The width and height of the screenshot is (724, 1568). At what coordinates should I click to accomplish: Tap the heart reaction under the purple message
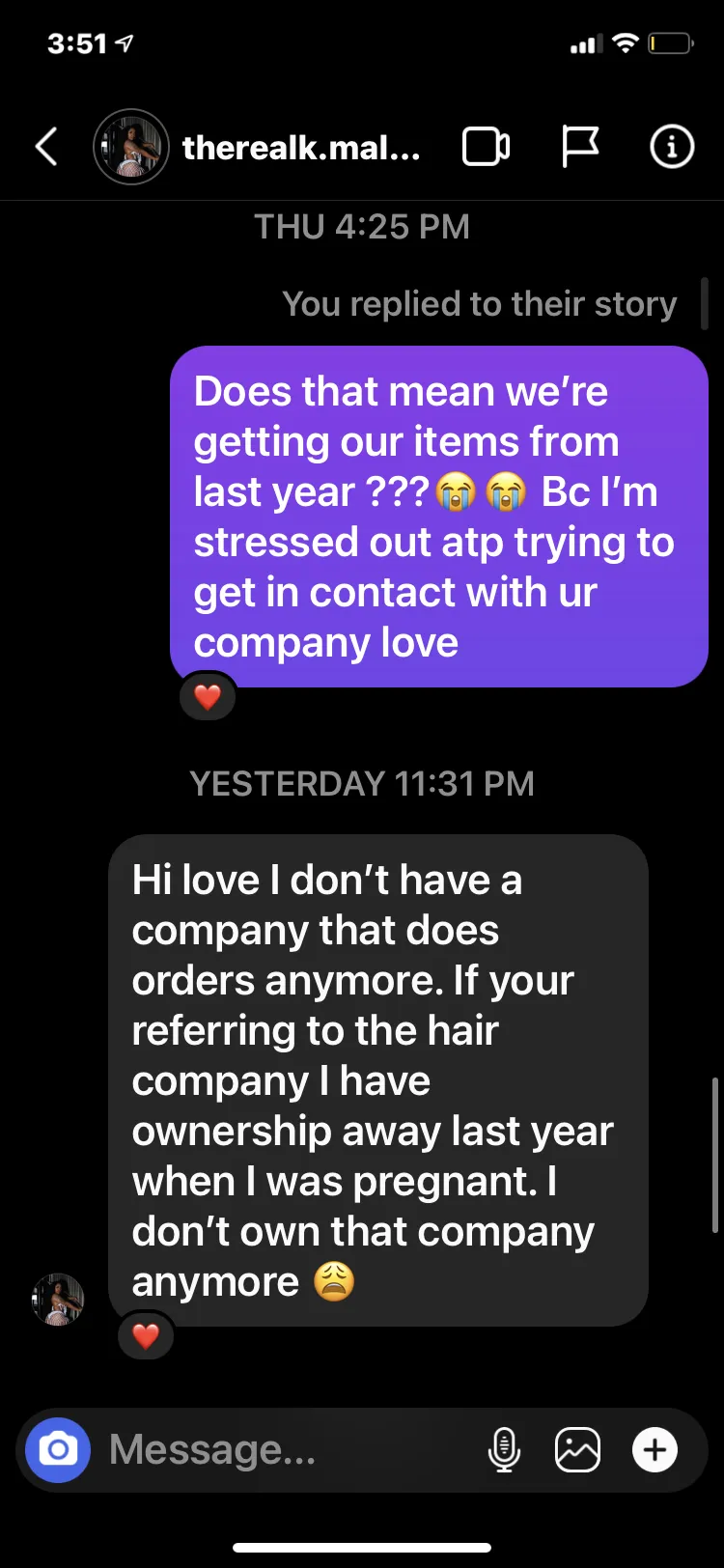point(208,696)
